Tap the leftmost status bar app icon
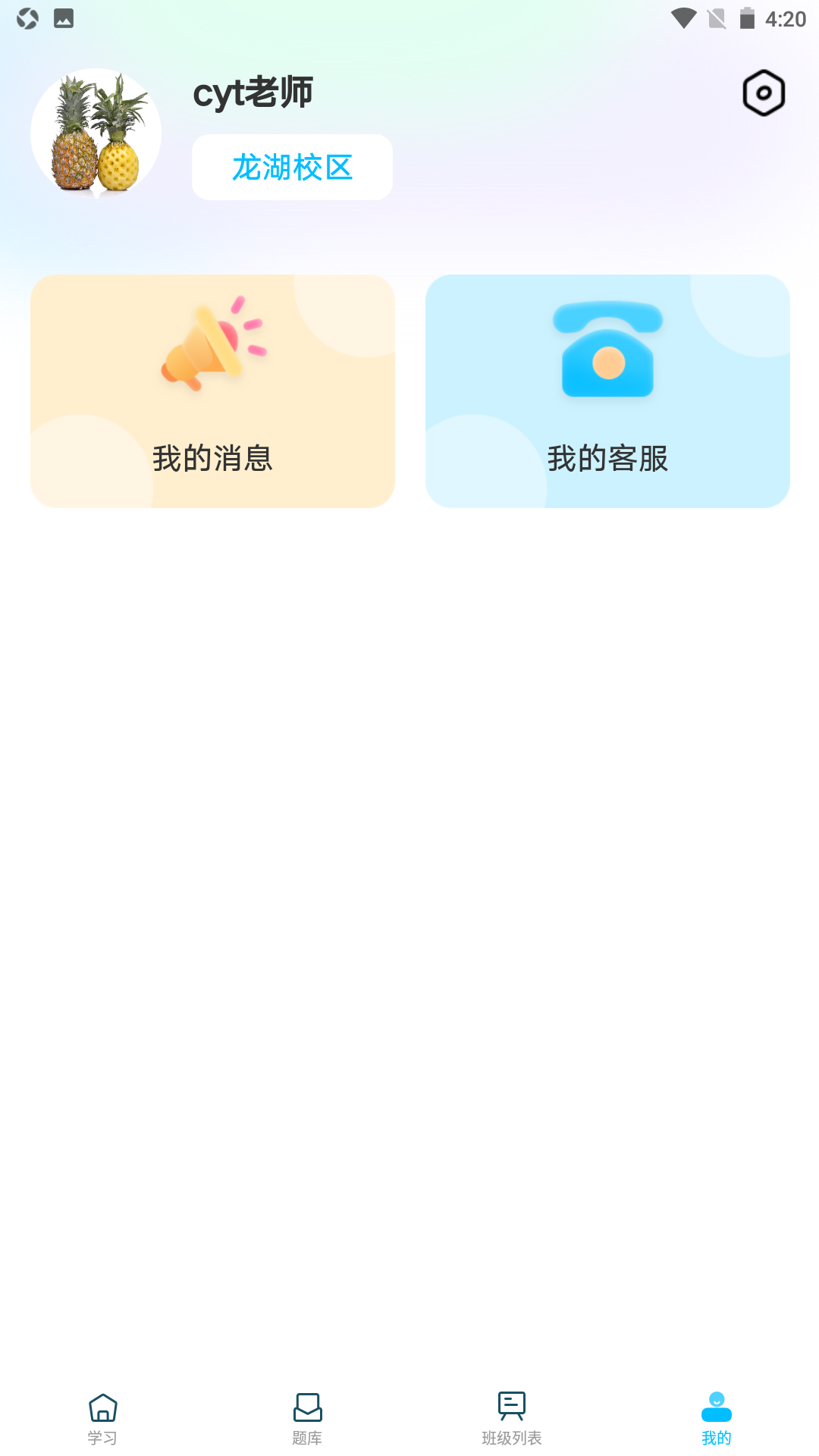The width and height of the screenshot is (819, 1456). tap(28, 17)
